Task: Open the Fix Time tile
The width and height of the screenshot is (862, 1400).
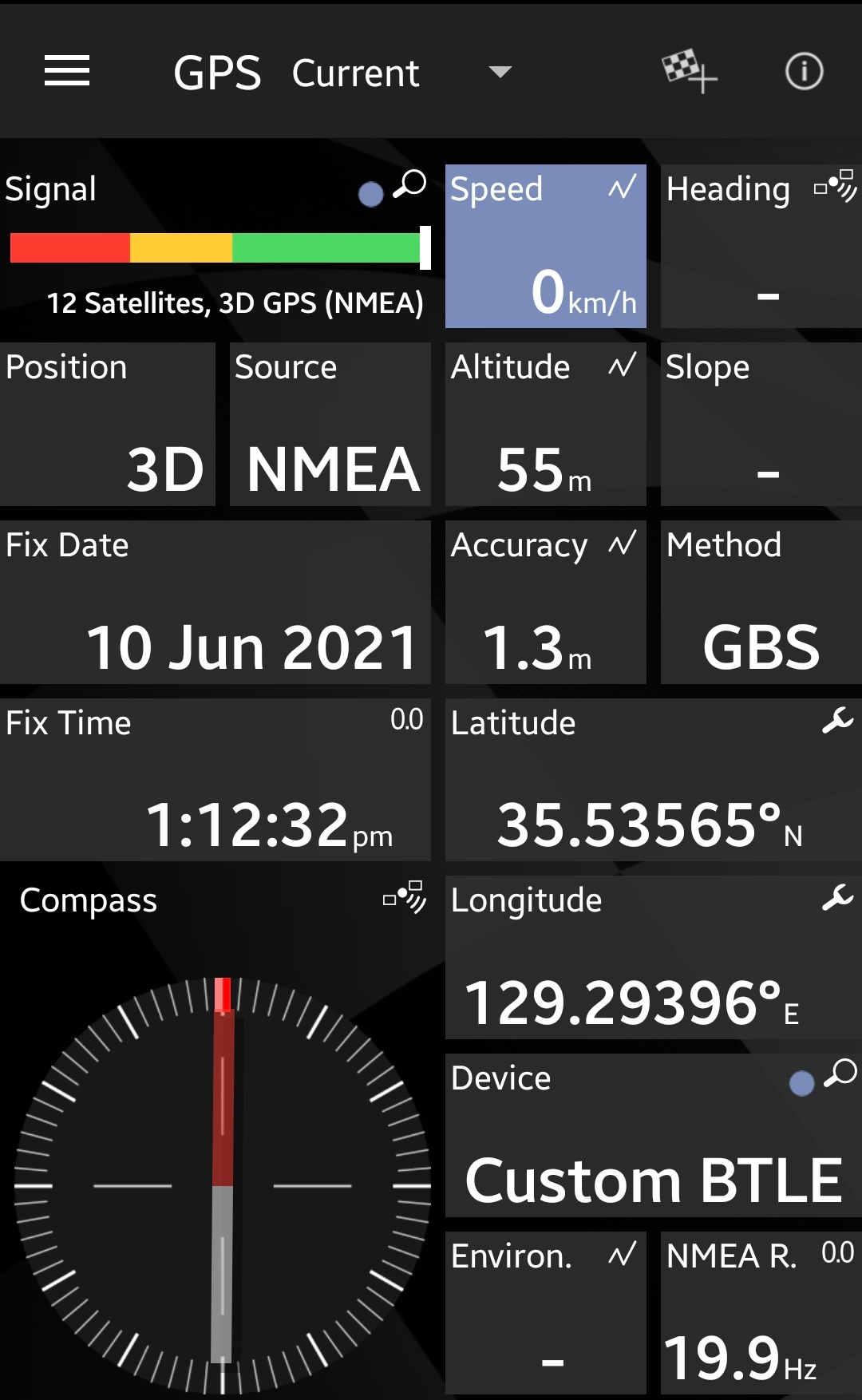Action: coord(215,780)
